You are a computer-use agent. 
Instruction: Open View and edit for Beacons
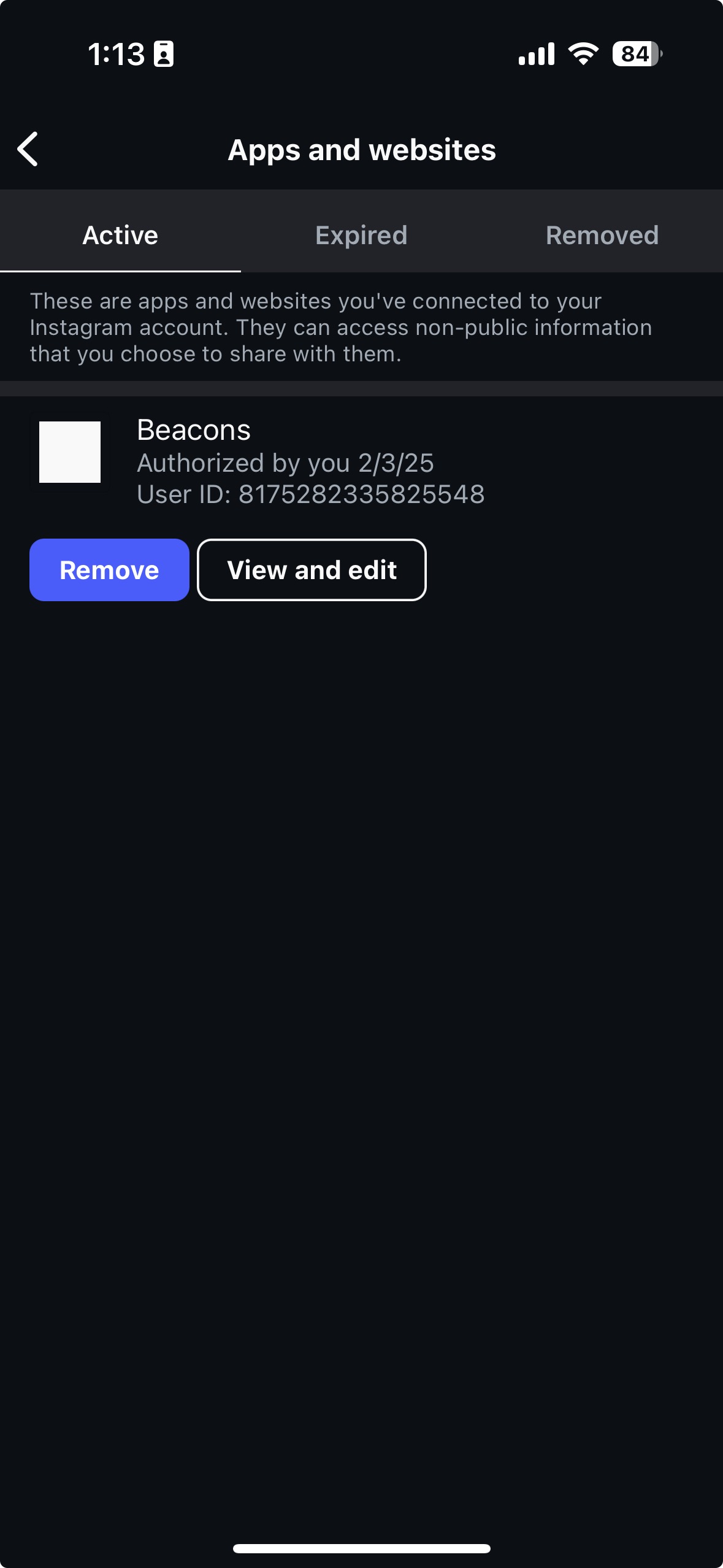(x=312, y=570)
